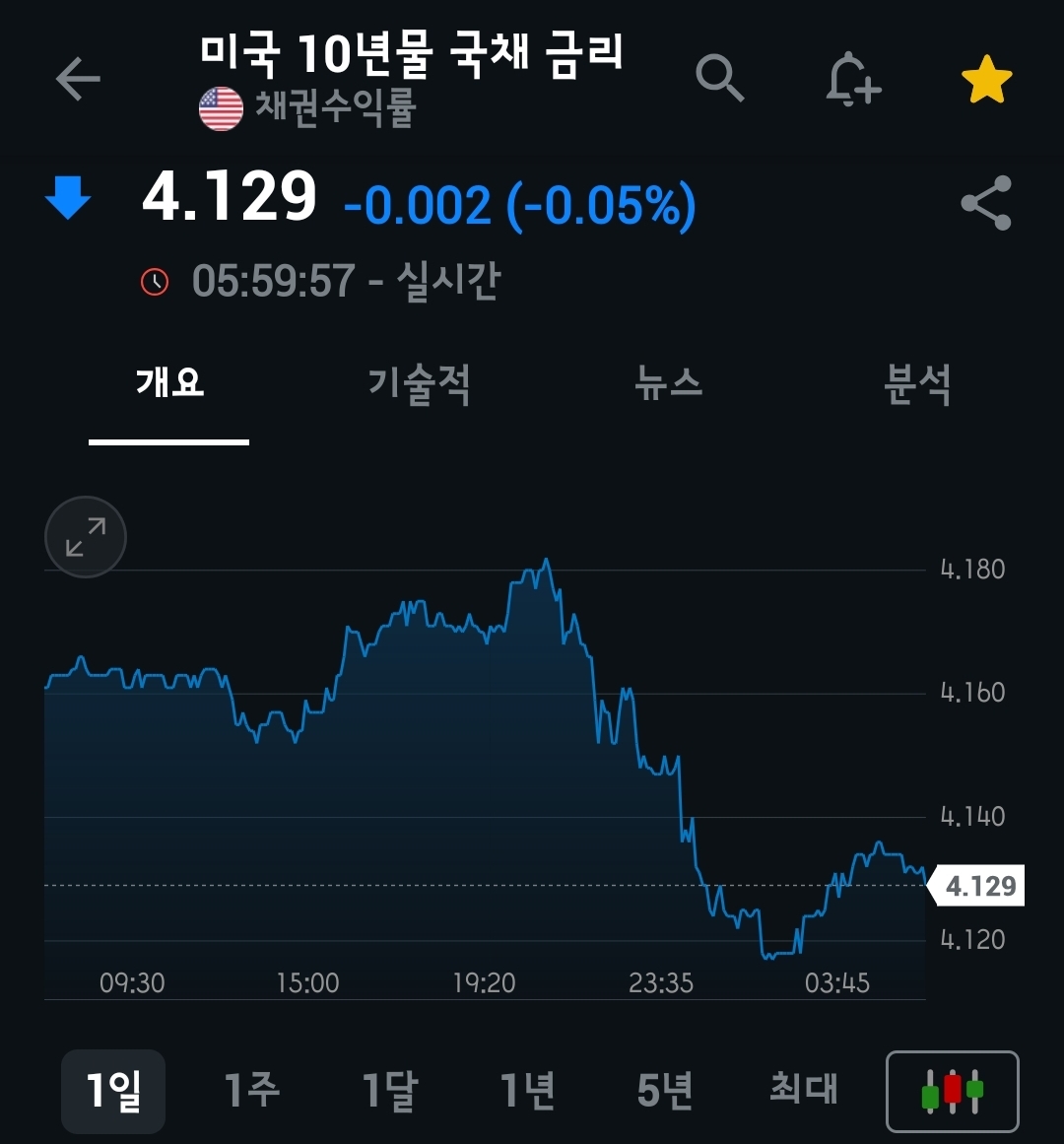Open the search magnifier icon

pyautogui.click(x=719, y=78)
